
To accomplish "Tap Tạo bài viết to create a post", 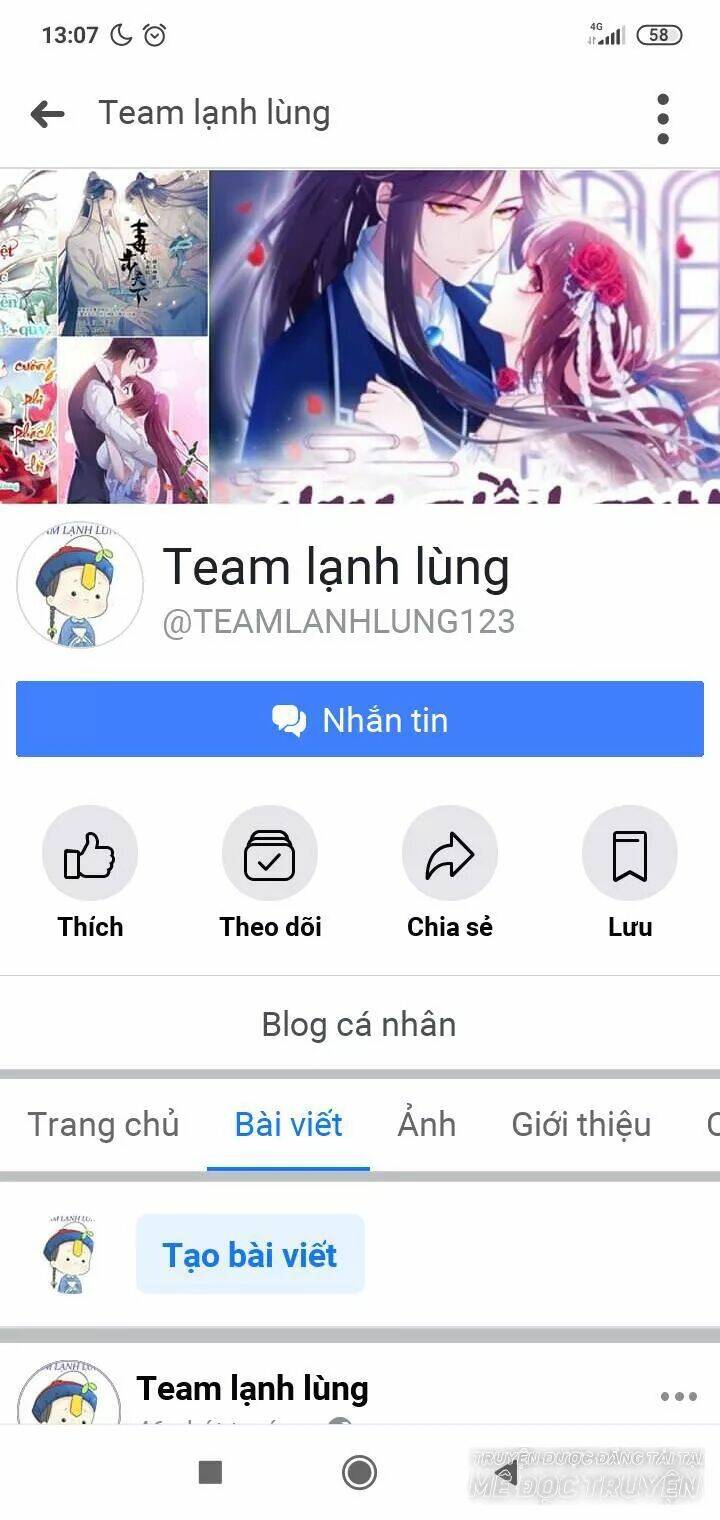I will click(x=250, y=1254).
